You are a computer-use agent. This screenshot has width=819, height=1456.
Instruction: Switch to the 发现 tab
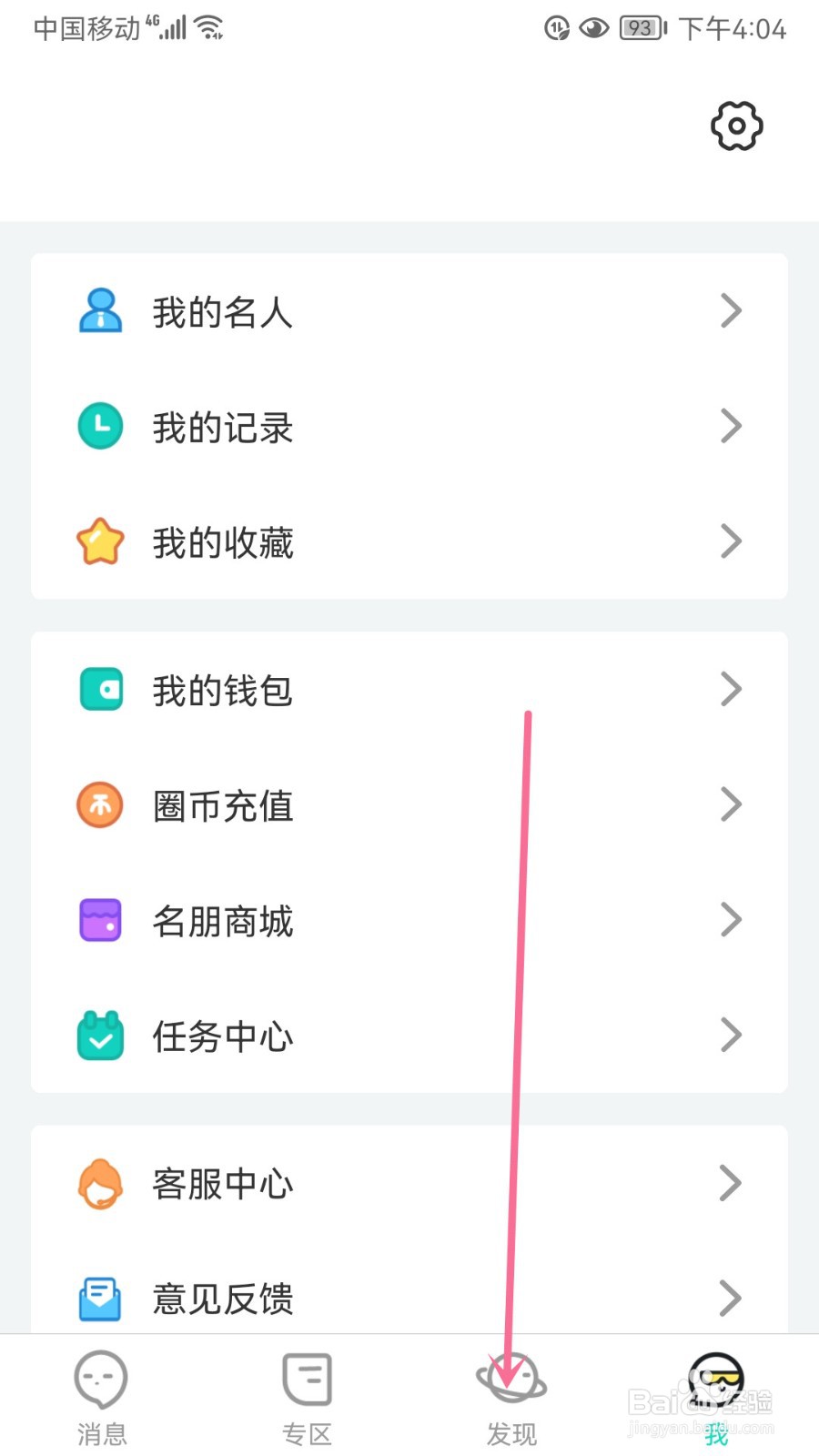coord(512,1397)
